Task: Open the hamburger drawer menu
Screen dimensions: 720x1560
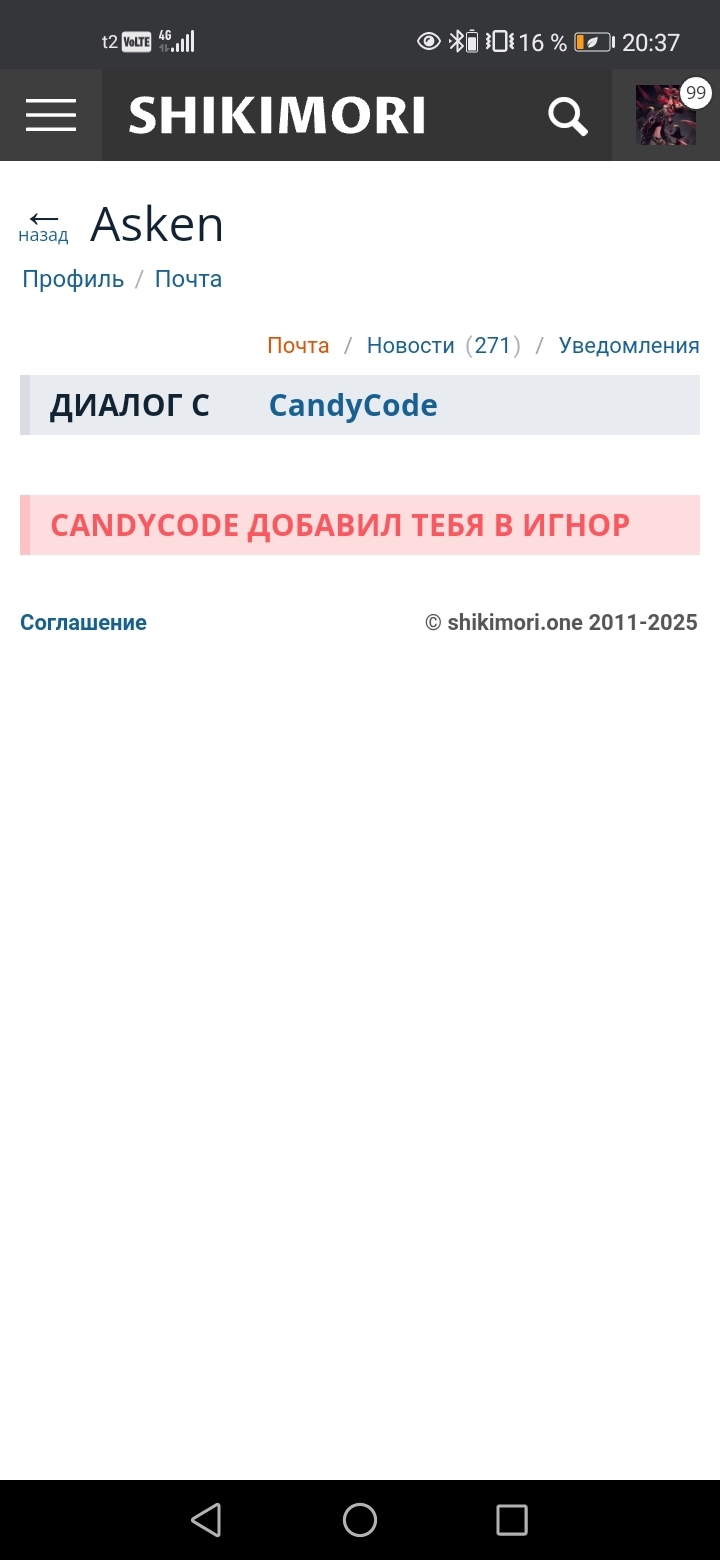Action: [x=51, y=116]
